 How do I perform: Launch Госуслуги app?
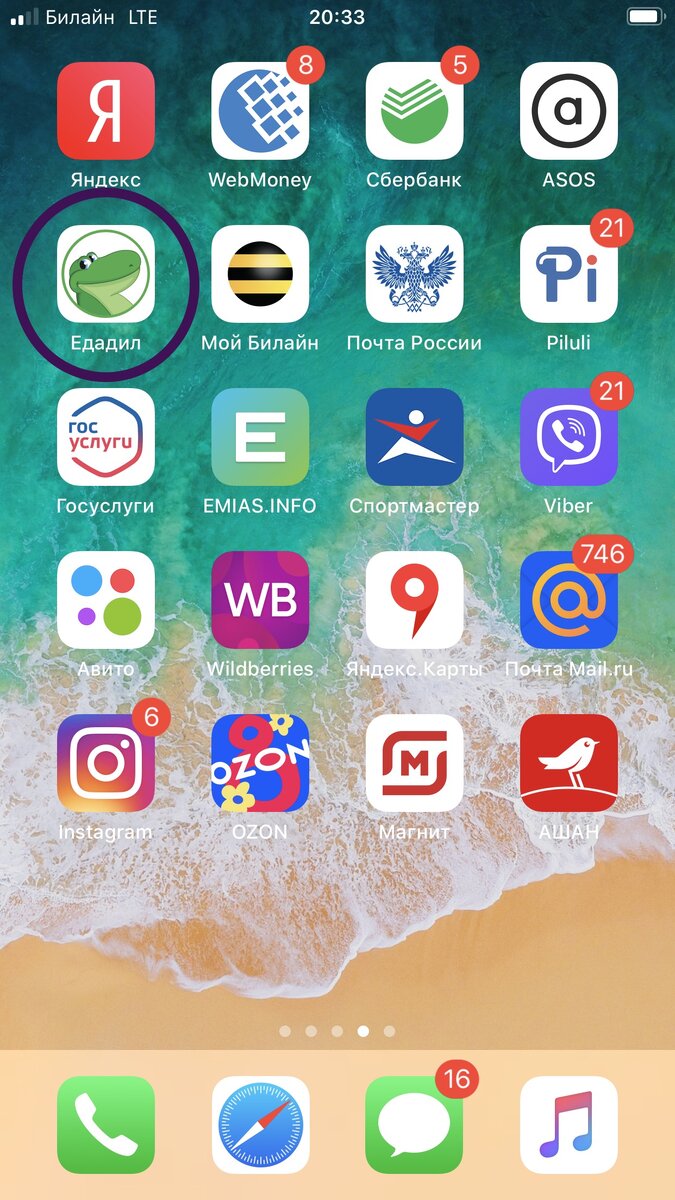(x=106, y=437)
